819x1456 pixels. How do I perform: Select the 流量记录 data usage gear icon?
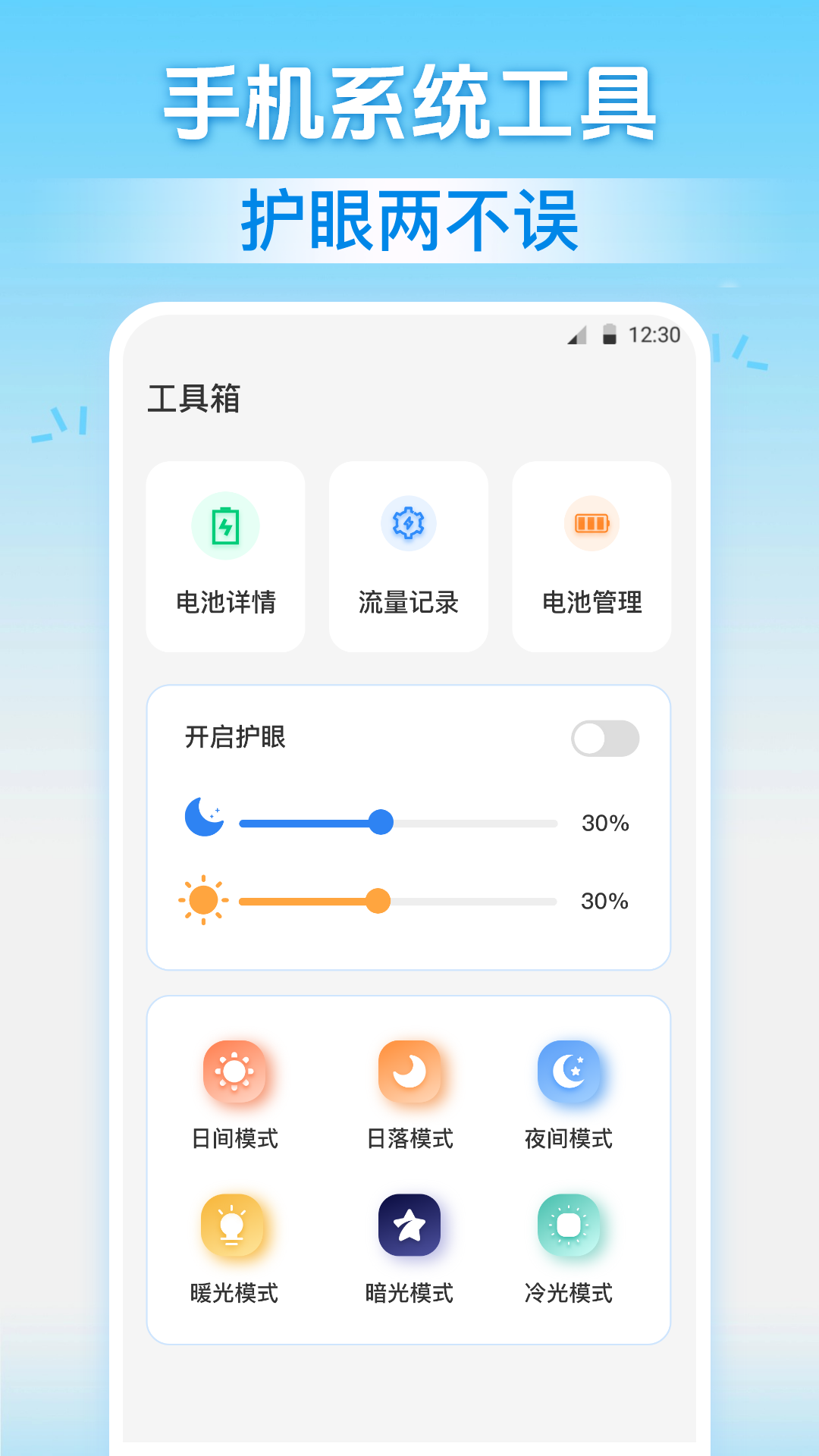[408, 523]
